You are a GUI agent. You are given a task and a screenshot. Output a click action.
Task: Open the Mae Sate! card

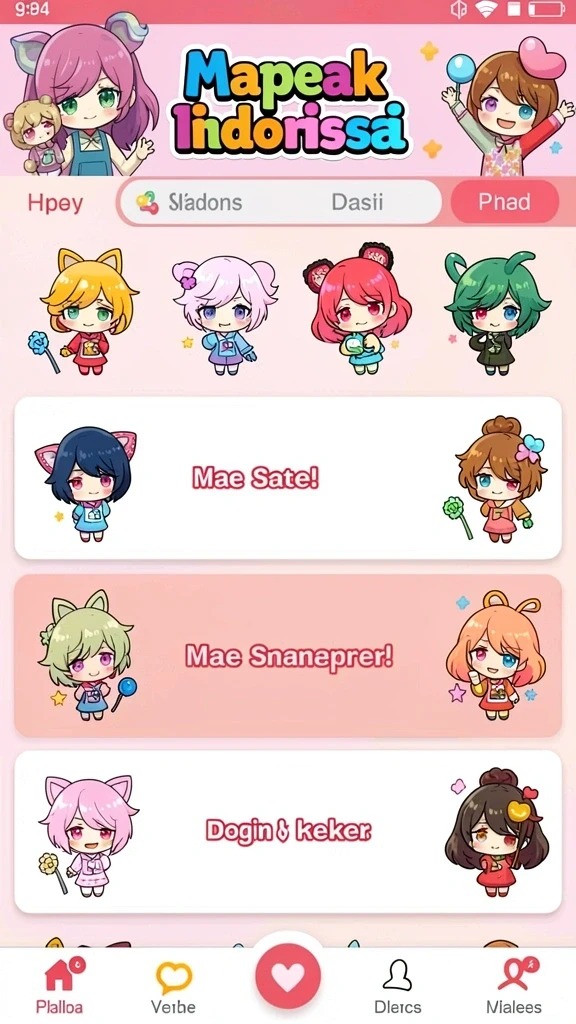pyautogui.click(x=288, y=478)
